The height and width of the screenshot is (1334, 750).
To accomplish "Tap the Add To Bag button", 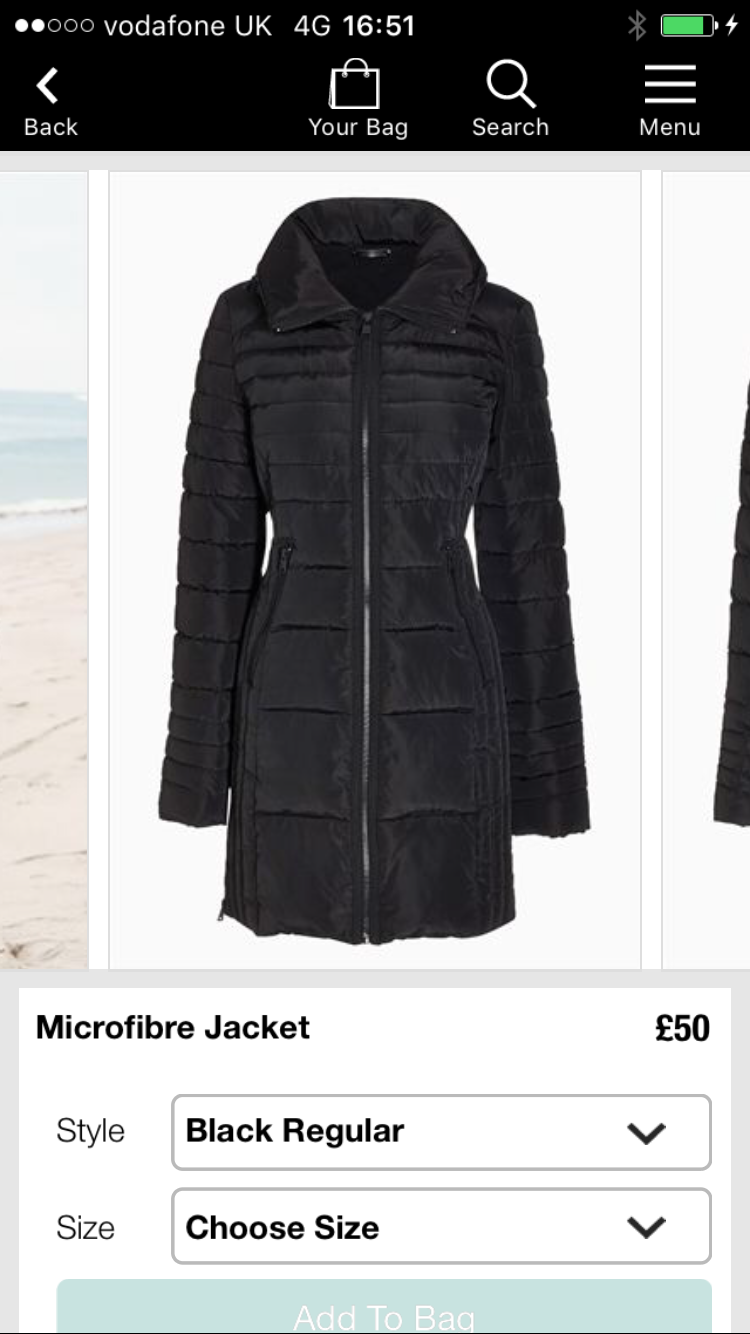I will tap(384, 1308).
